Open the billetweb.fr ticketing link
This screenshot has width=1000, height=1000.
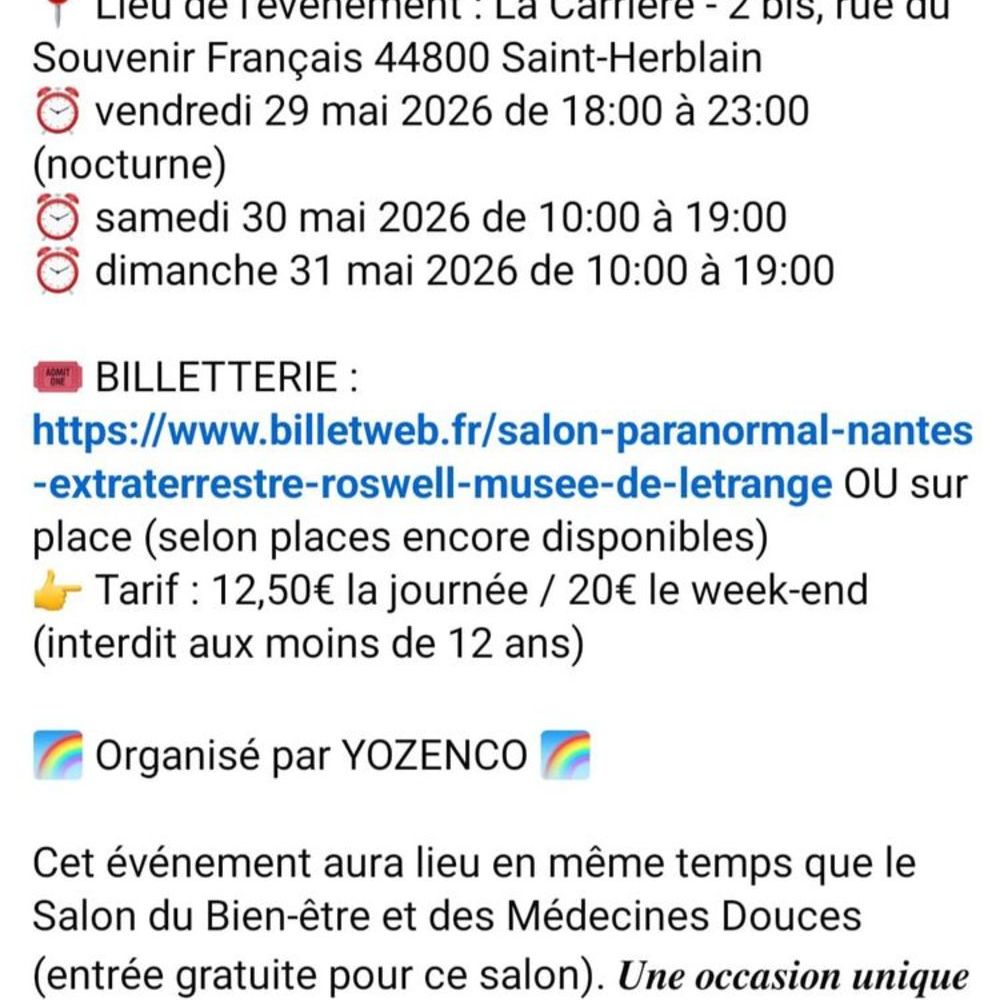(500, 432)
